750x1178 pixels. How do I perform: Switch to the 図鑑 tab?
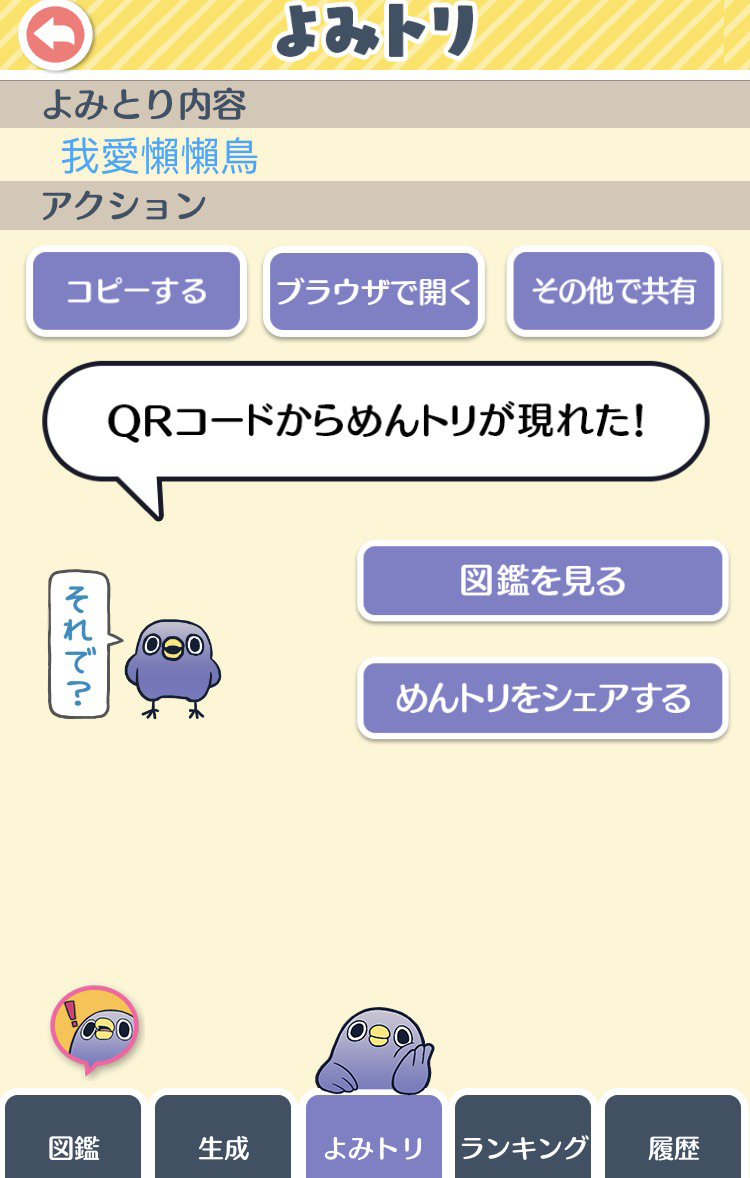coord(74,1136)
